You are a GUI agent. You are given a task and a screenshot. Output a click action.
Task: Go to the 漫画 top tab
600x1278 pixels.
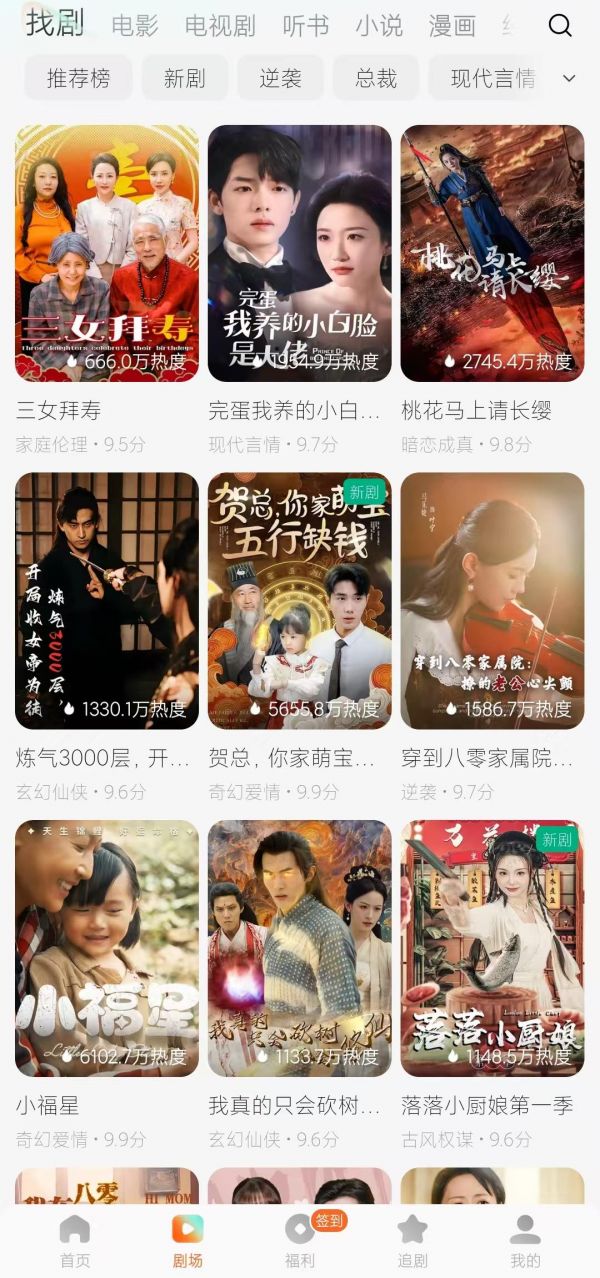pyautogui.click(x=452, y=26)
